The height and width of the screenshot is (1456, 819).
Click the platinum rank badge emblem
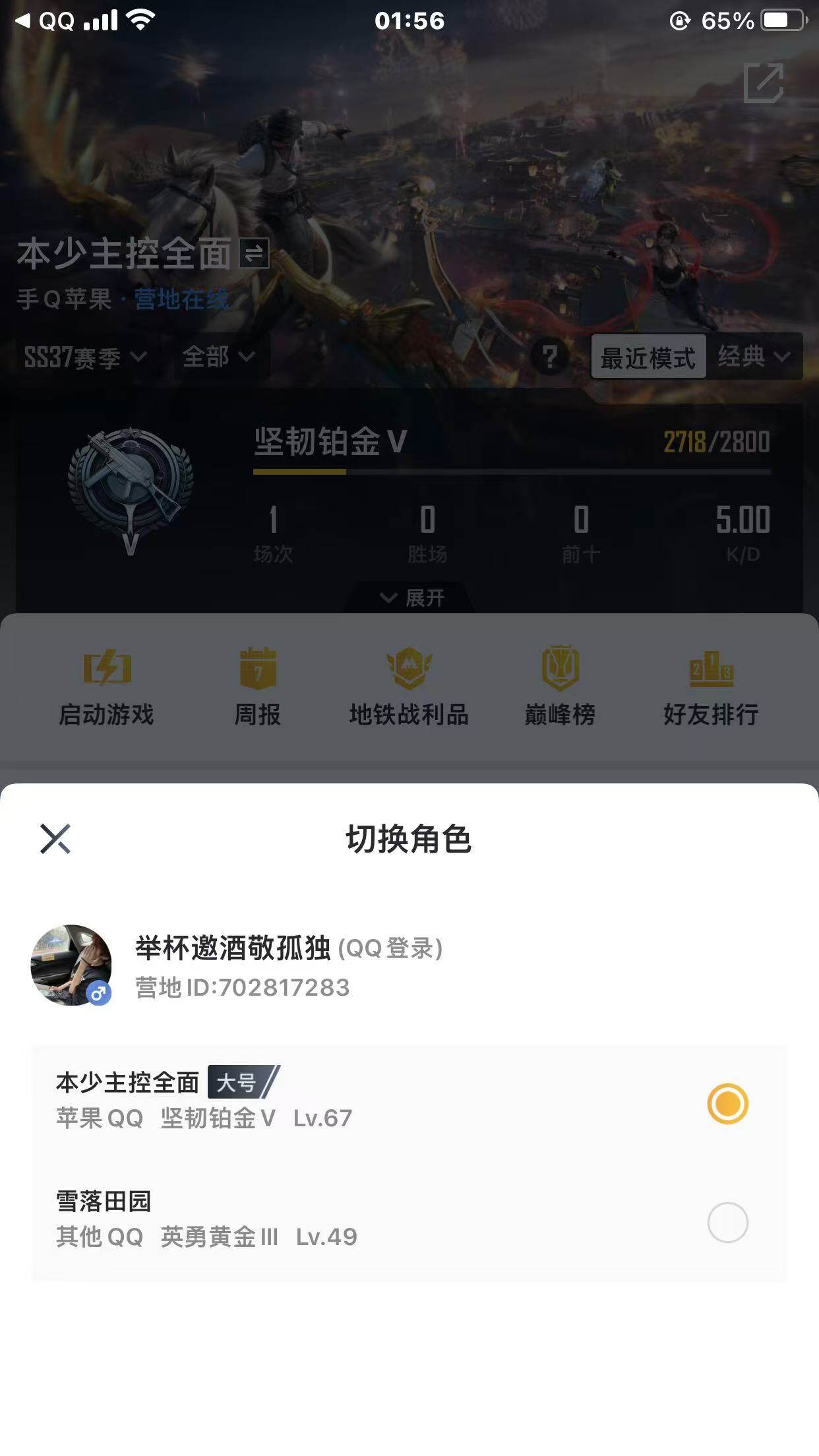(x=131, y=489)
